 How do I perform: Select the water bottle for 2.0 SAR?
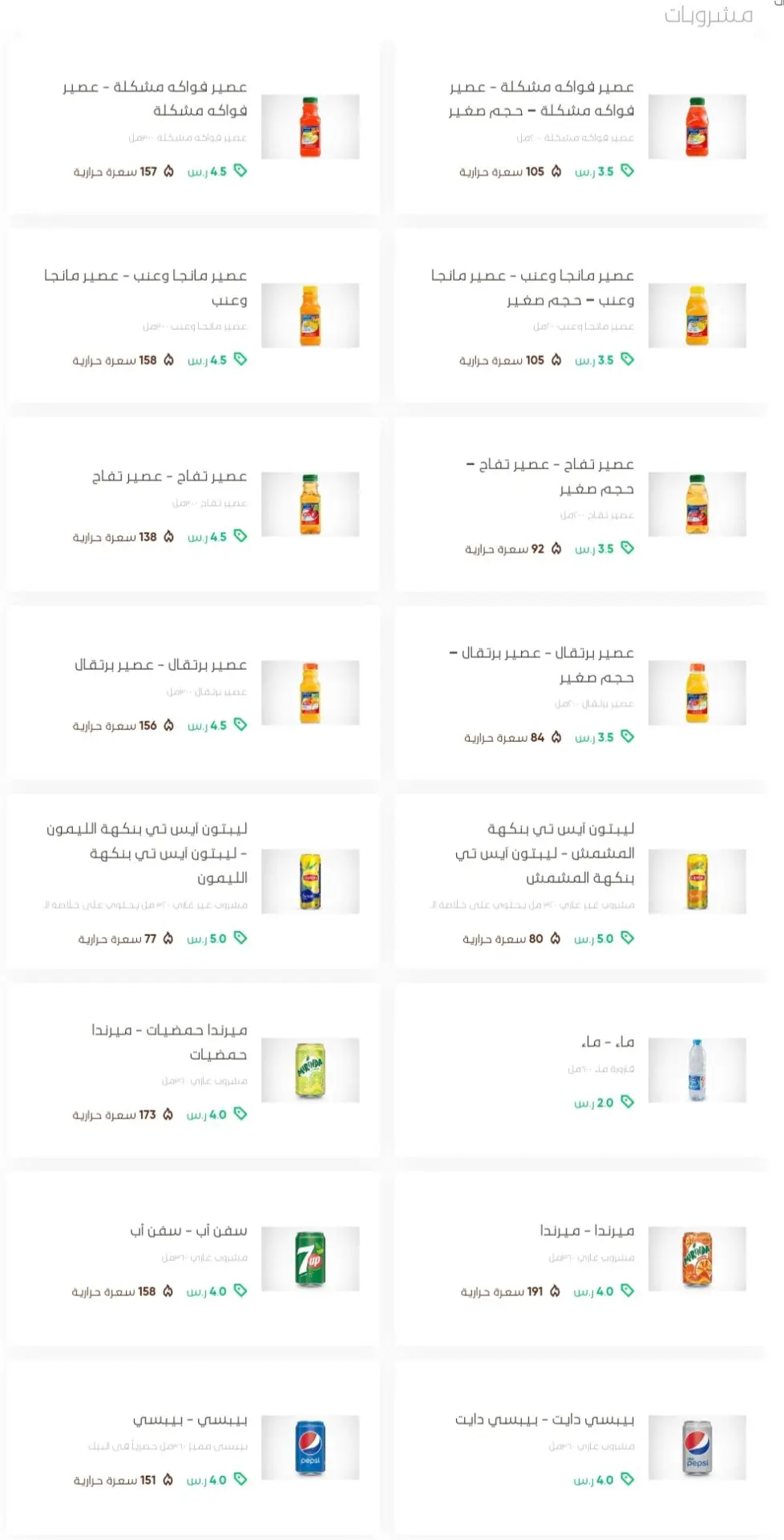coord(580,1071)
